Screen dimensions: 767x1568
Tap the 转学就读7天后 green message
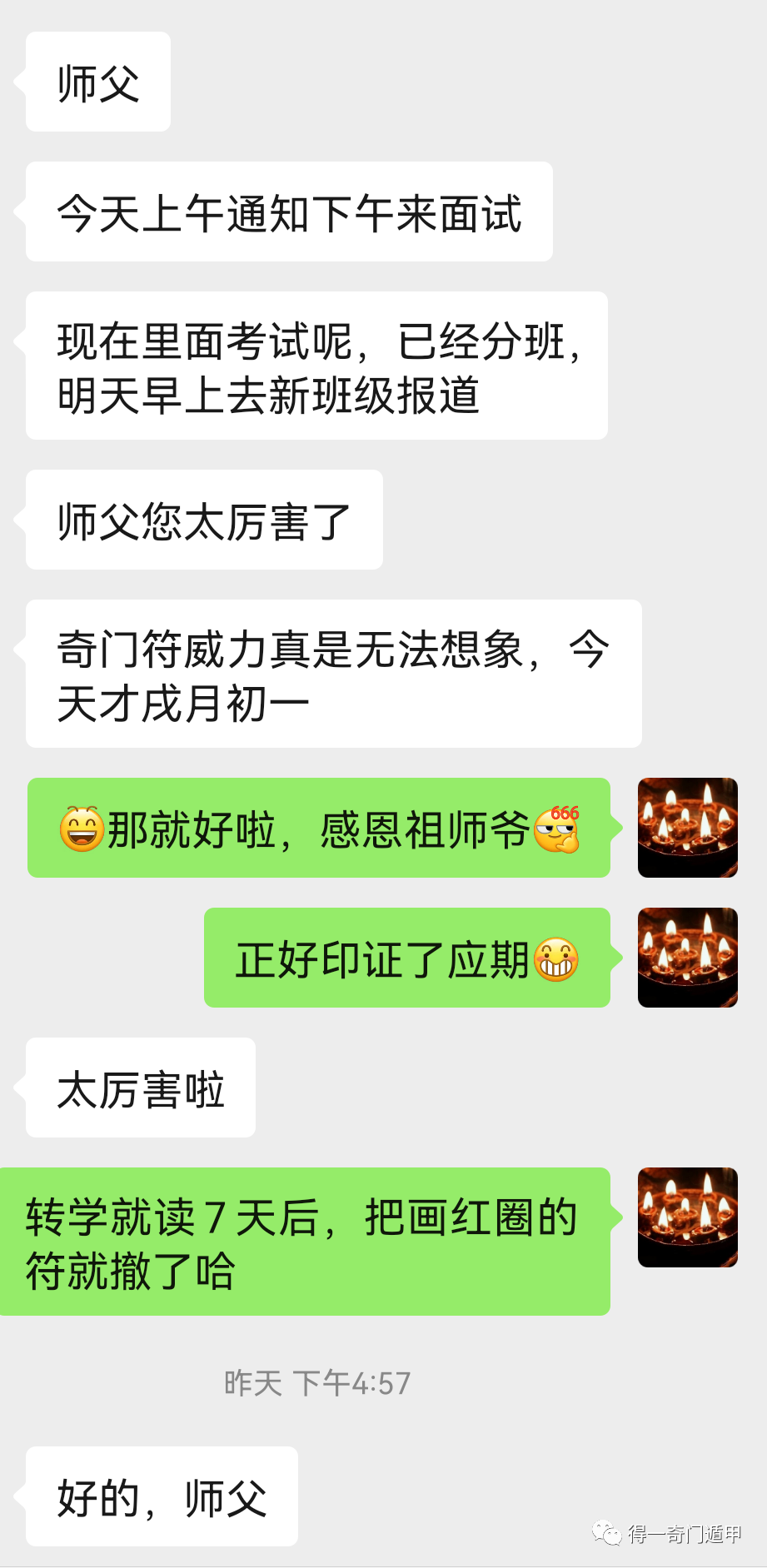click(306, 1240)
